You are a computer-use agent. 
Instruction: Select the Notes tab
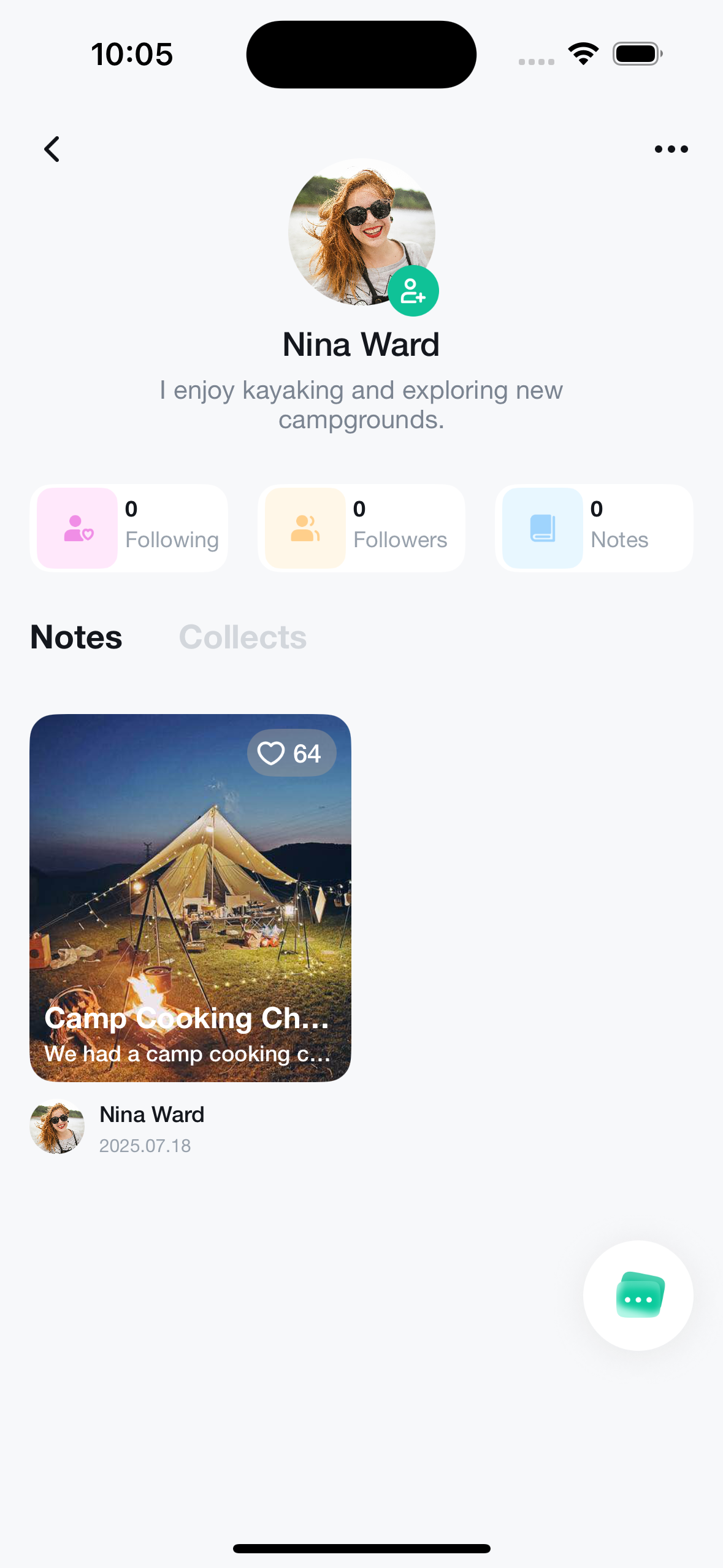pos(77,637)
